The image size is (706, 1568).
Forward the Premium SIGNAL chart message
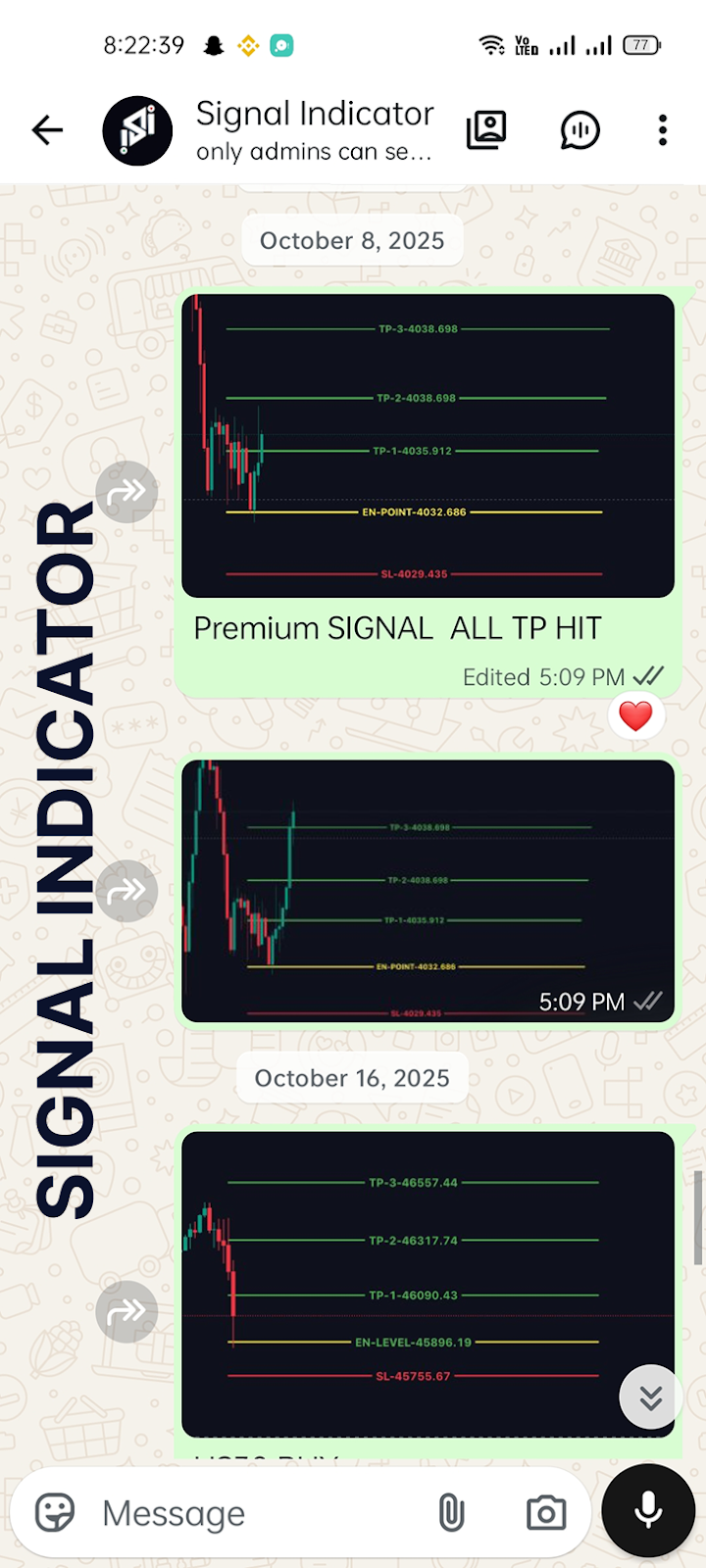pyautogui.click(x=126, y=491)
